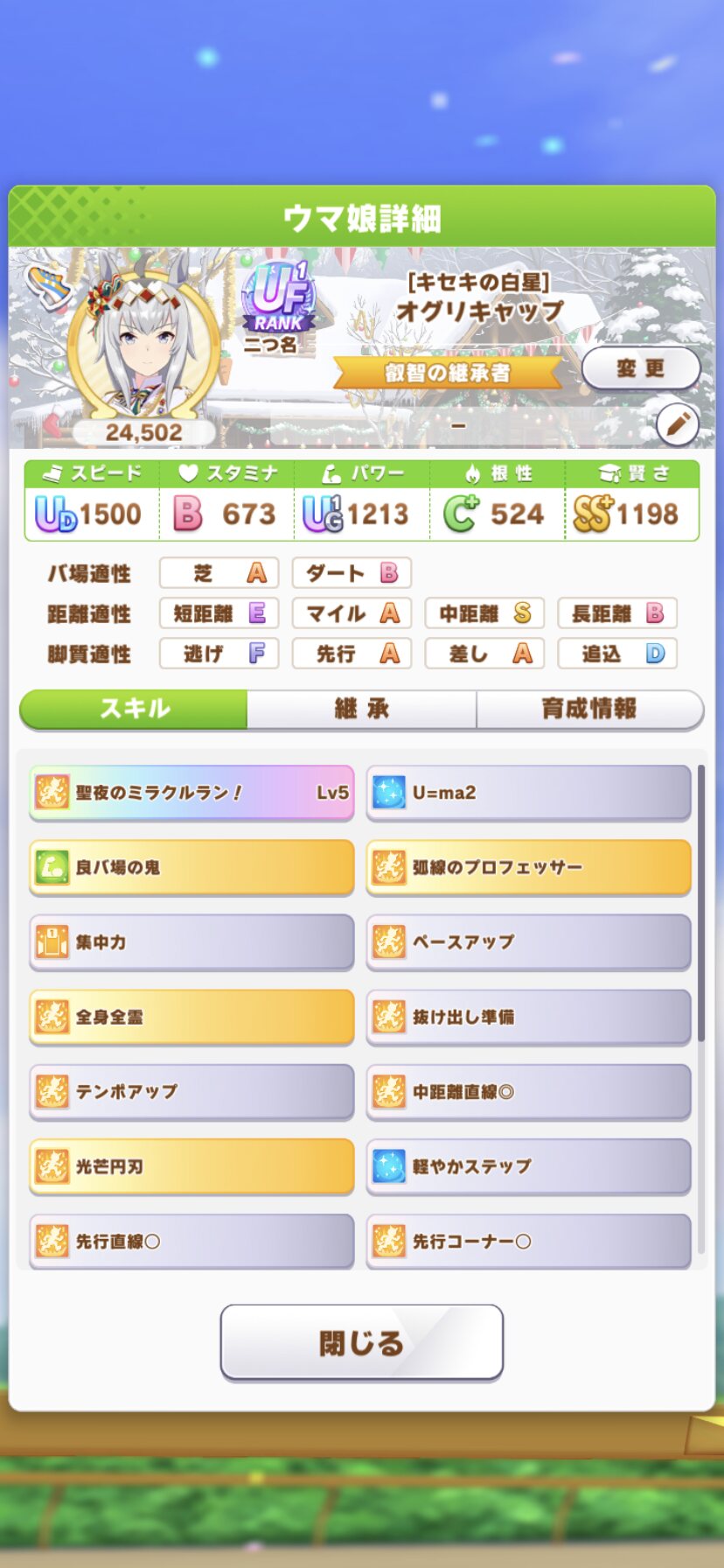Switch to the 育成情報 tab
This screenshot has height=1568, width=724.
[589, 709]
